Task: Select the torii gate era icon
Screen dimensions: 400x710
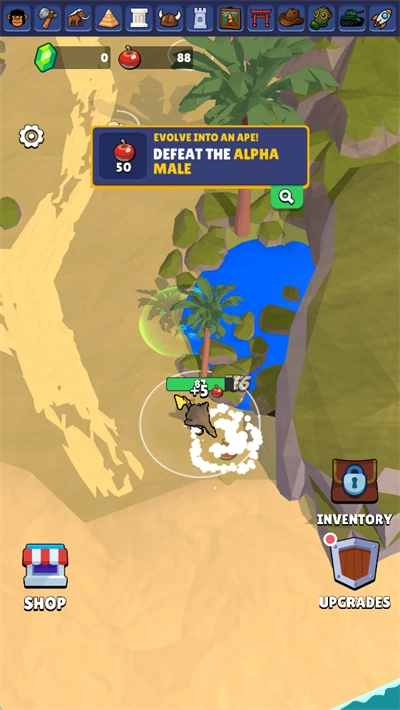Action: click(261, 18)
